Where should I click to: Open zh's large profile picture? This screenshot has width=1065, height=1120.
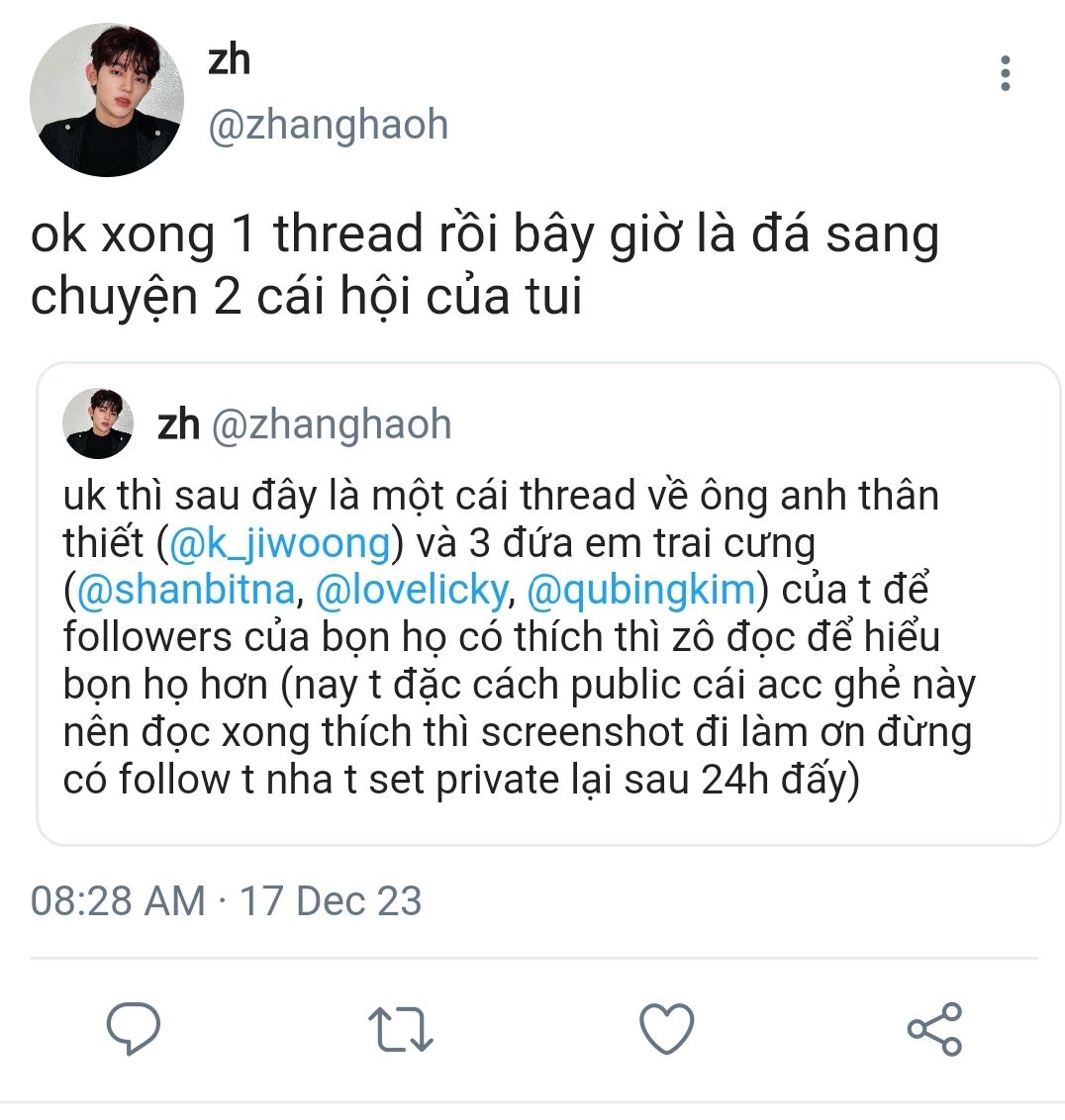click(x=107, y=100)
